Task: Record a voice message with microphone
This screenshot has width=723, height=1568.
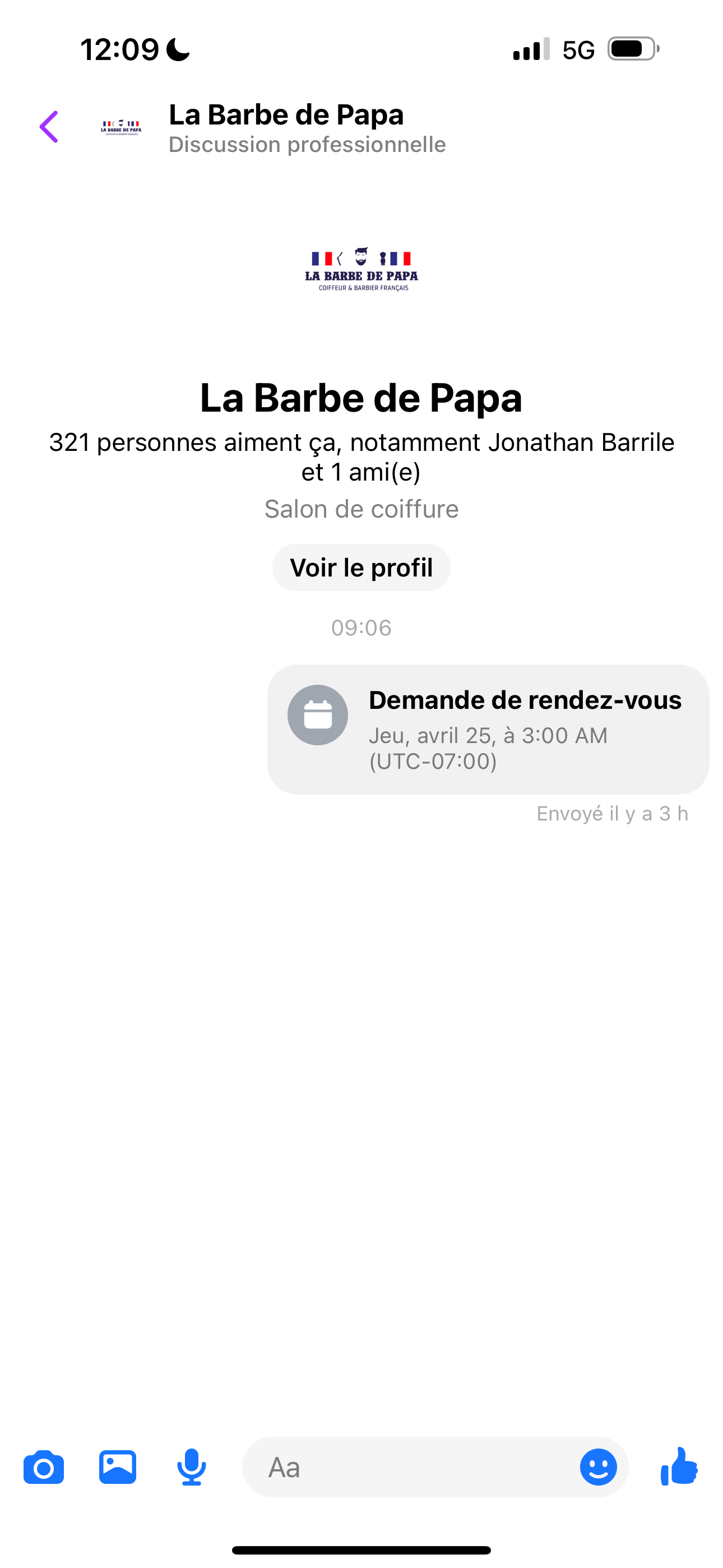Action: point(192,1468)
